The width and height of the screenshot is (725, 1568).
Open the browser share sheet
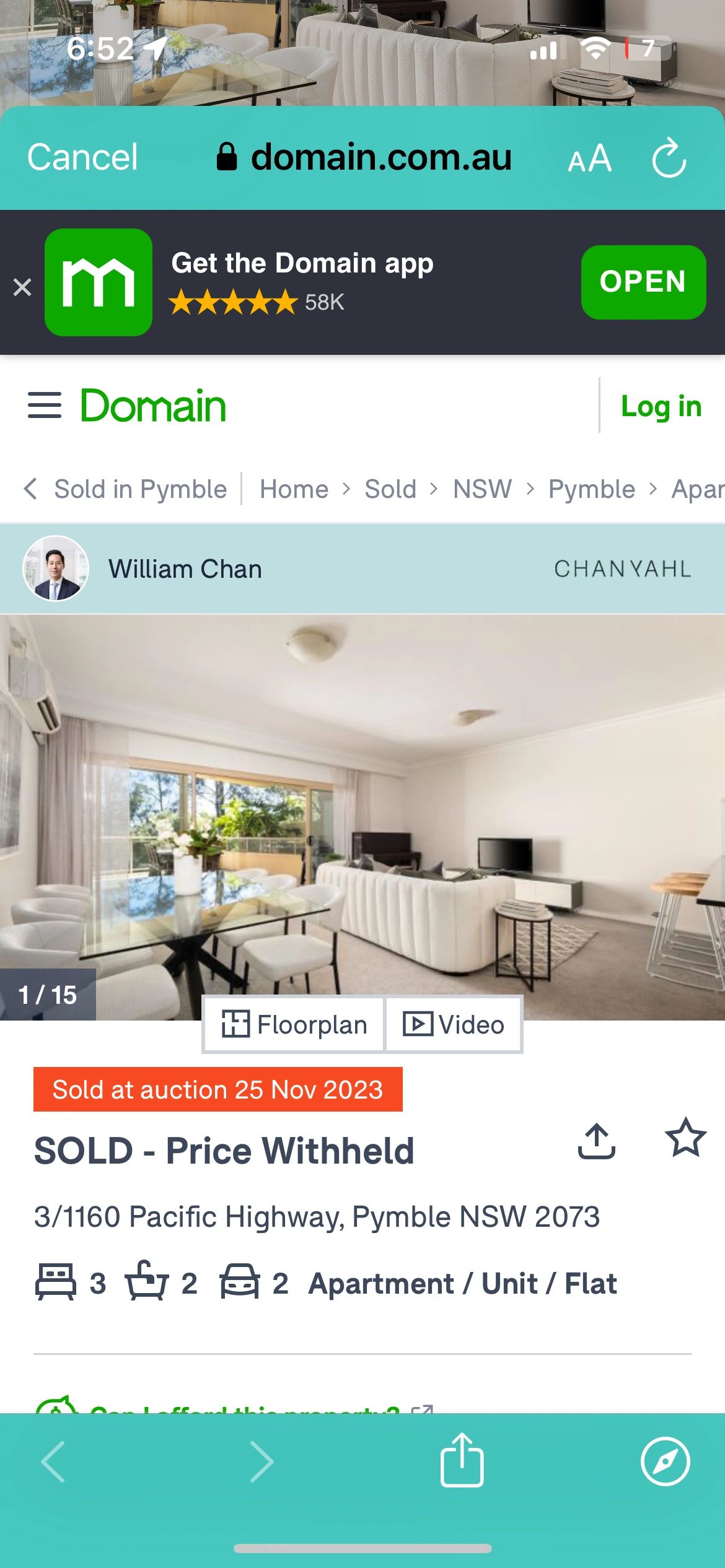pos(462,1461)
